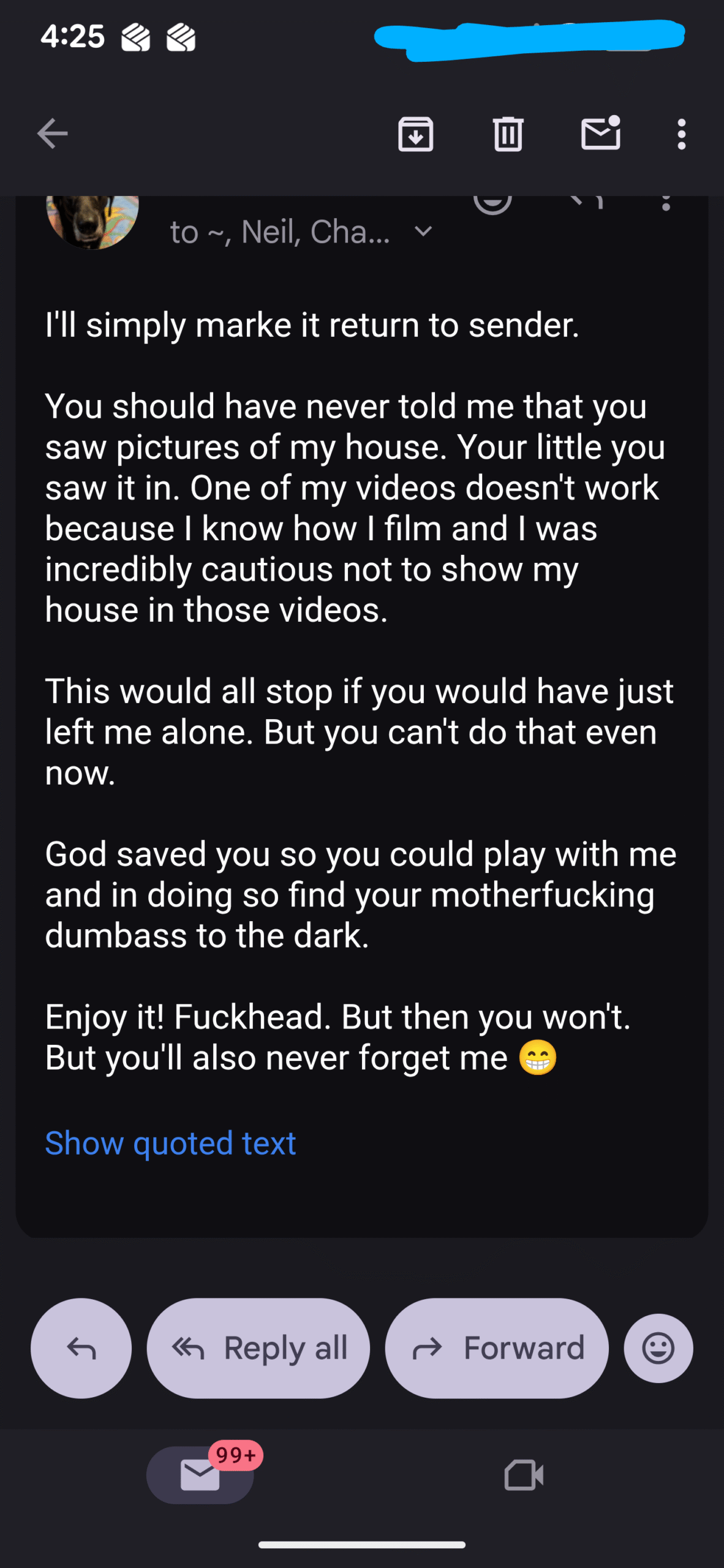Switch to the Mail tab
Screen dimensions: 724x1568
[x=200, y=1474]
